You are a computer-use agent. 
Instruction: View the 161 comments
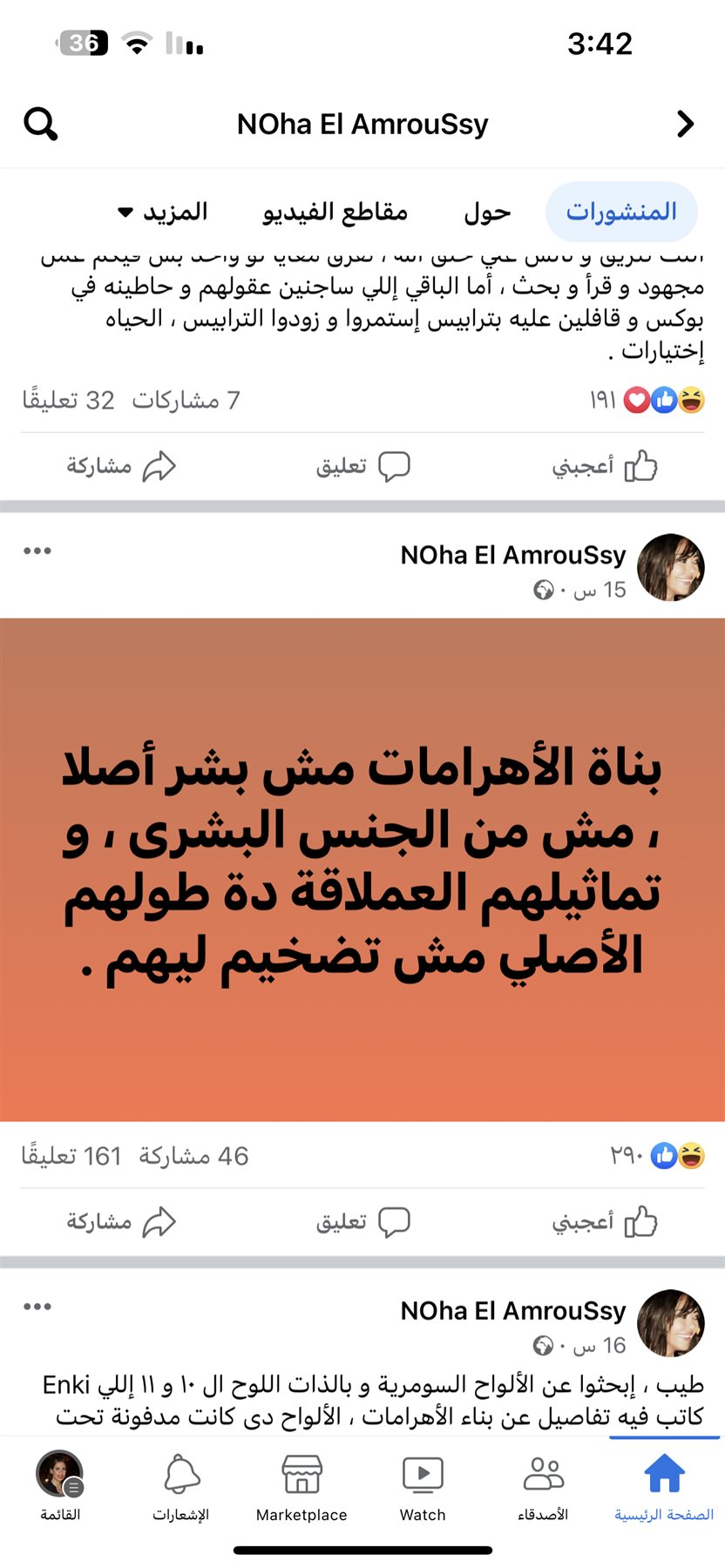71,1156
